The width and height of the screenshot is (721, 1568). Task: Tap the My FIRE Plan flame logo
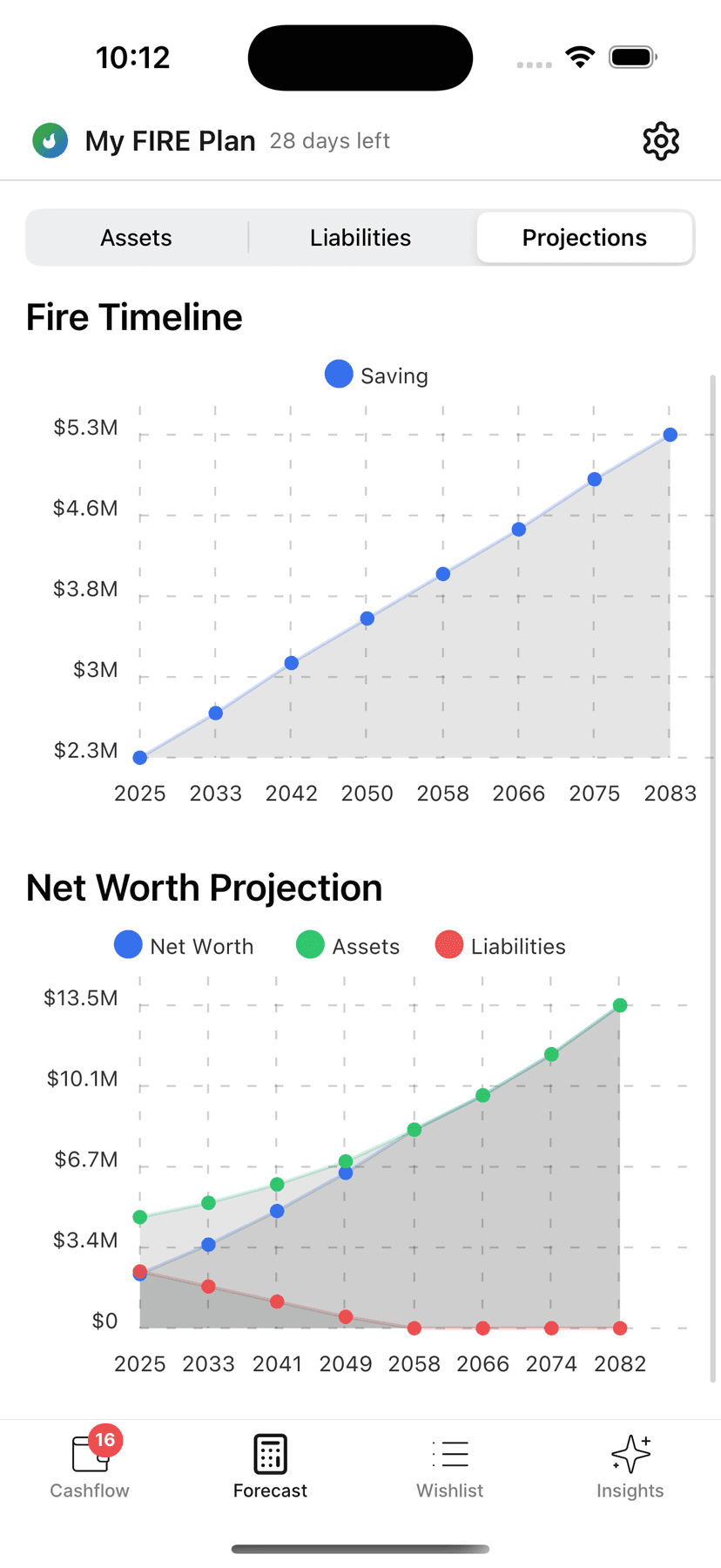[50, 140]
